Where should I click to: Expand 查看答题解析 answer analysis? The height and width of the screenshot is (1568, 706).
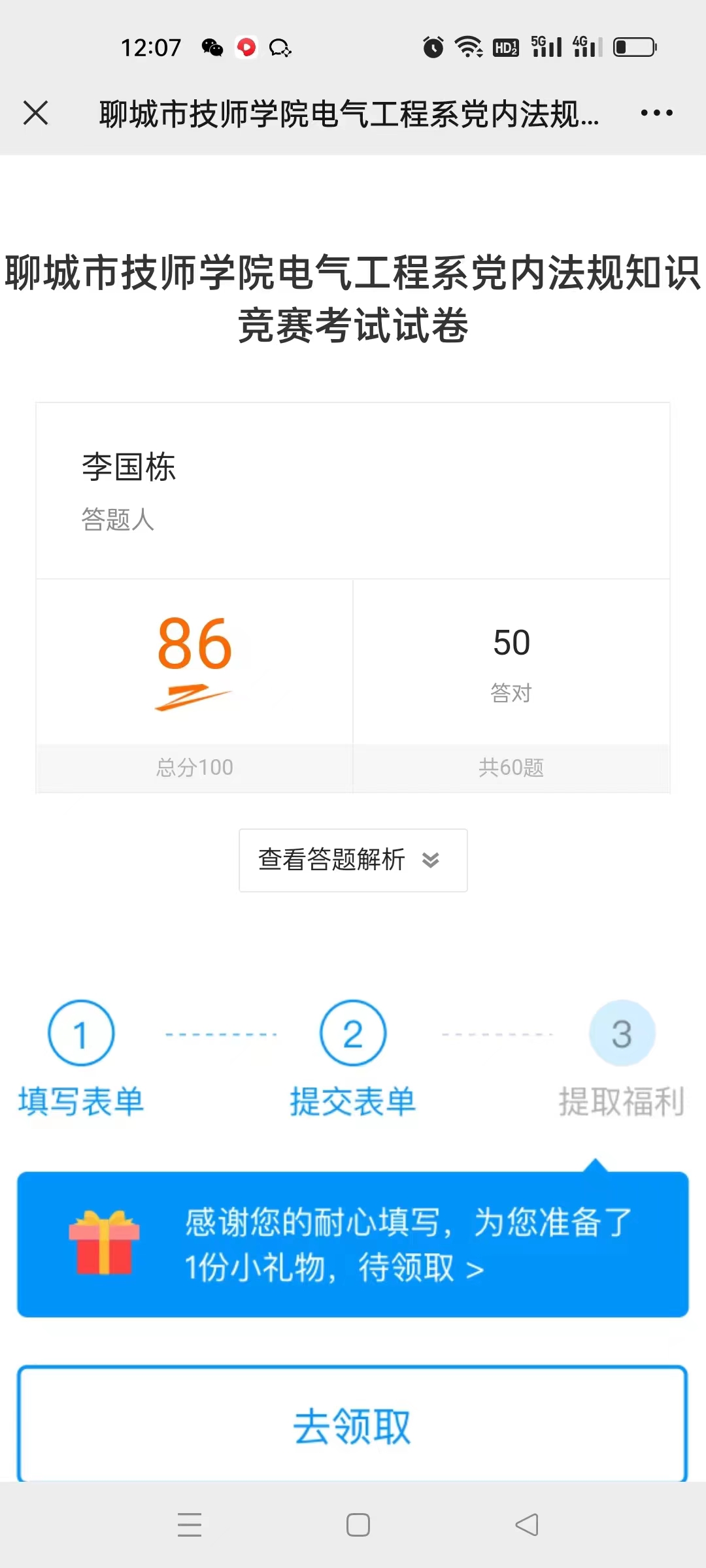[353, 860]
